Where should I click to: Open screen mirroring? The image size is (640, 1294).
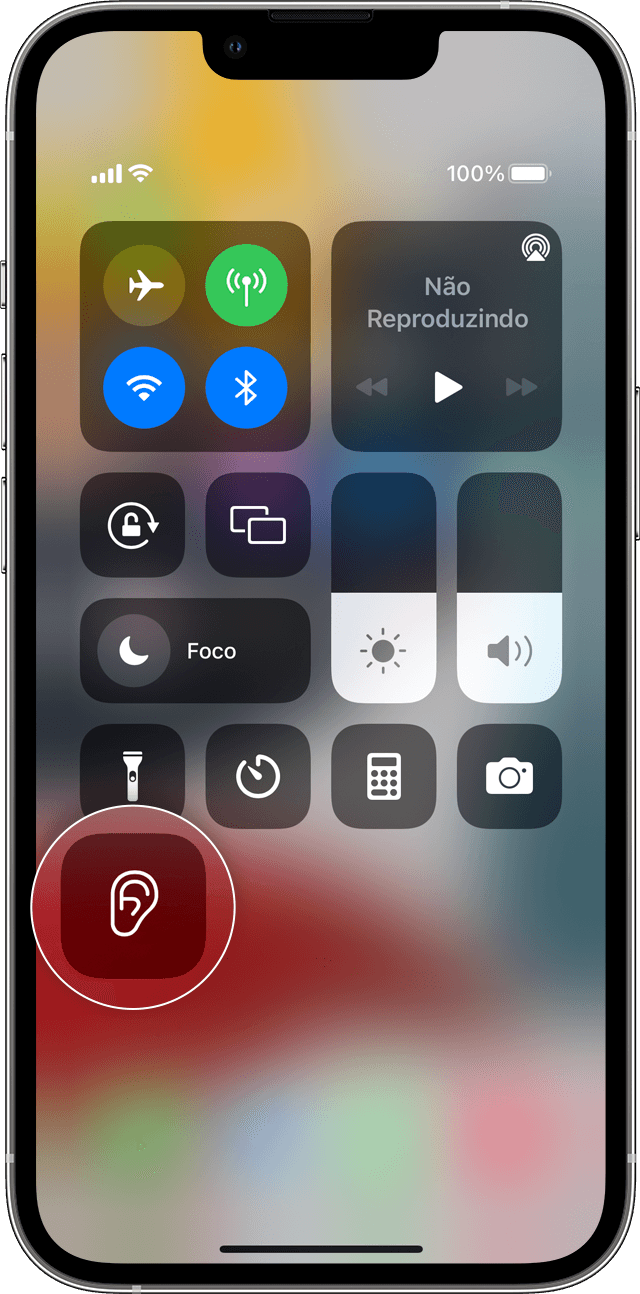tap(258, 525)
